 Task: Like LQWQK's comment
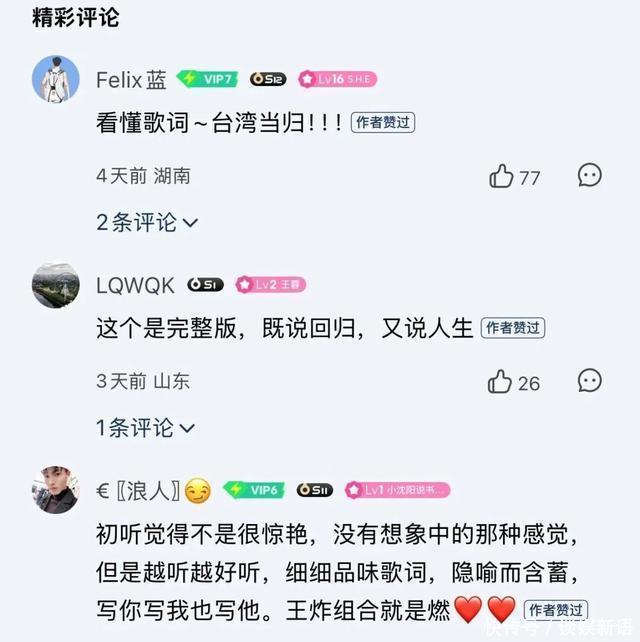pyautogui.click(x=500, y=382)
